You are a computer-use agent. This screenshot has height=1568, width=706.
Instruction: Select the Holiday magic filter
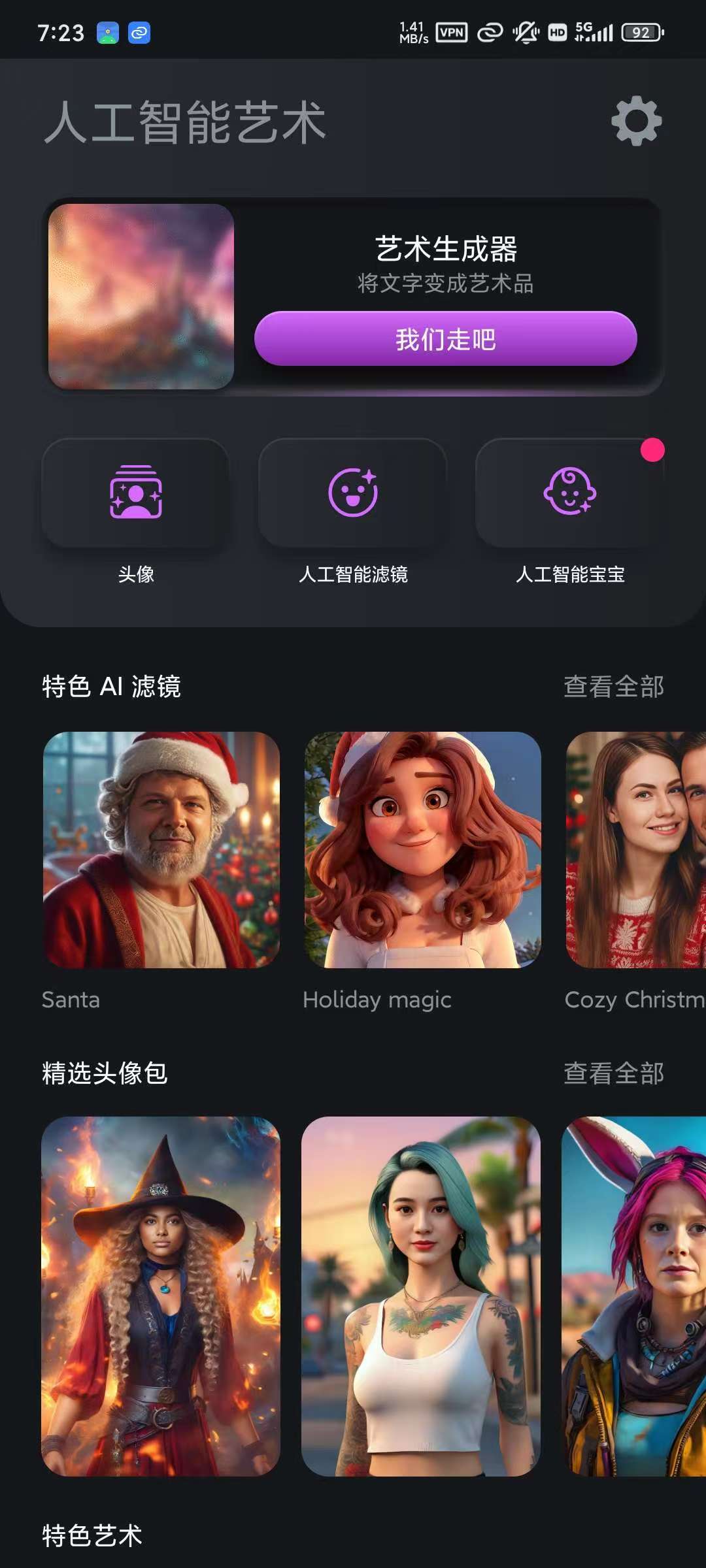[423, 849]
